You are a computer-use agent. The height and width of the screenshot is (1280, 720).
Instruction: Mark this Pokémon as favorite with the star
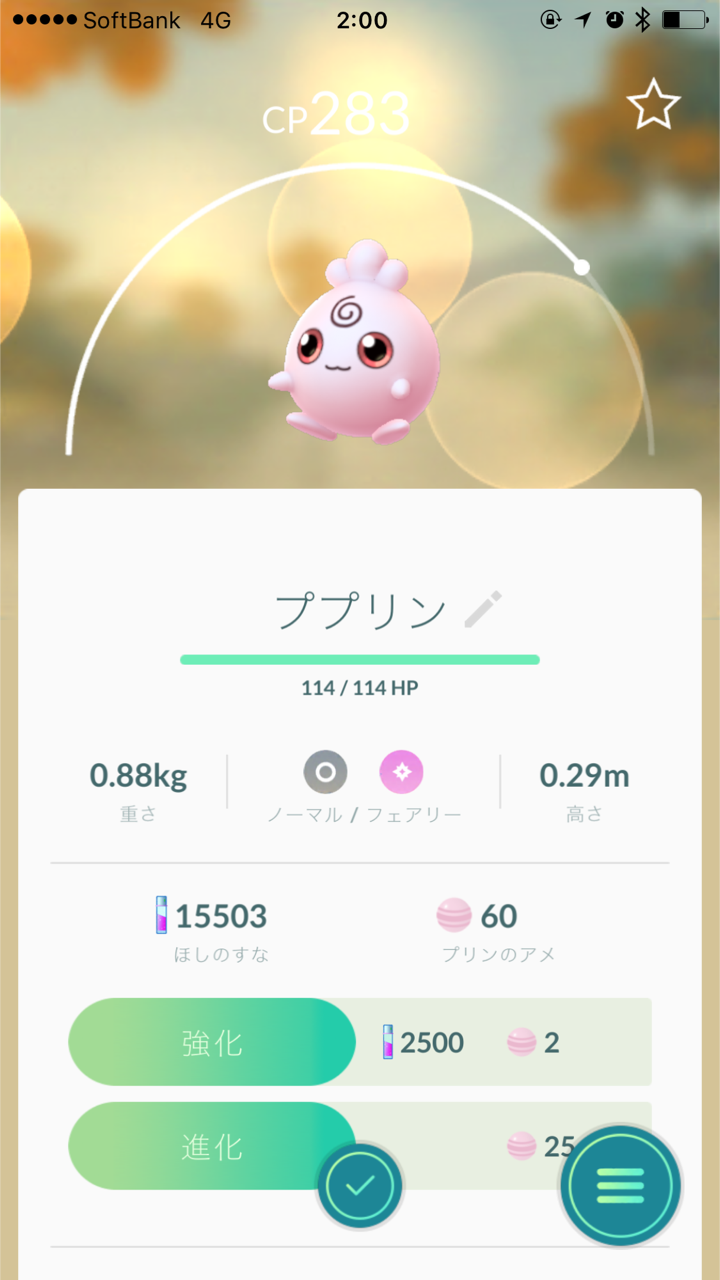click(x=653, y=104)
